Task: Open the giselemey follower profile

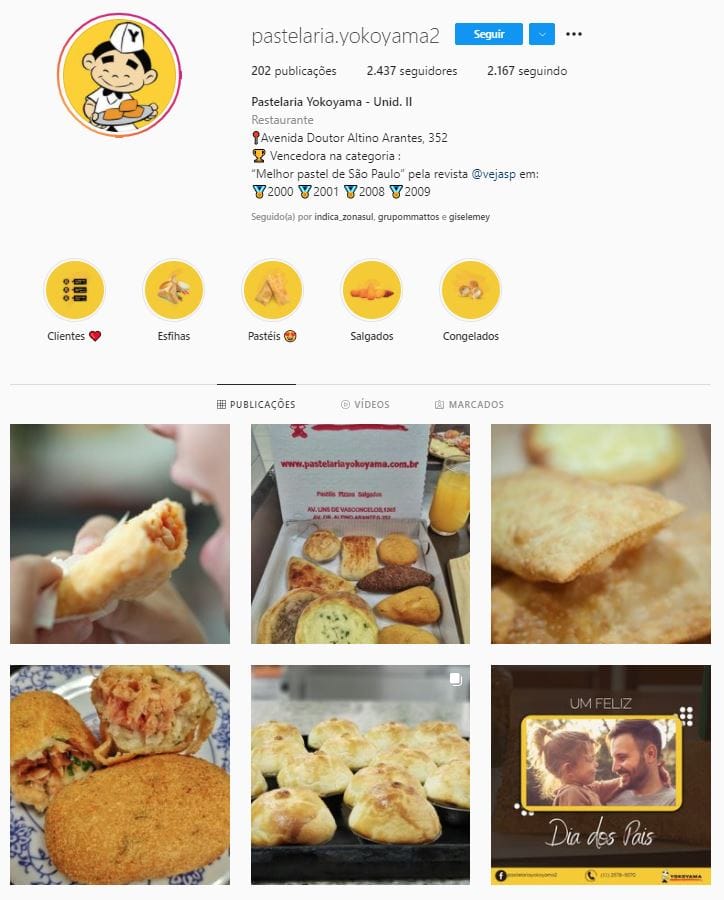Action: pos(469,217)
